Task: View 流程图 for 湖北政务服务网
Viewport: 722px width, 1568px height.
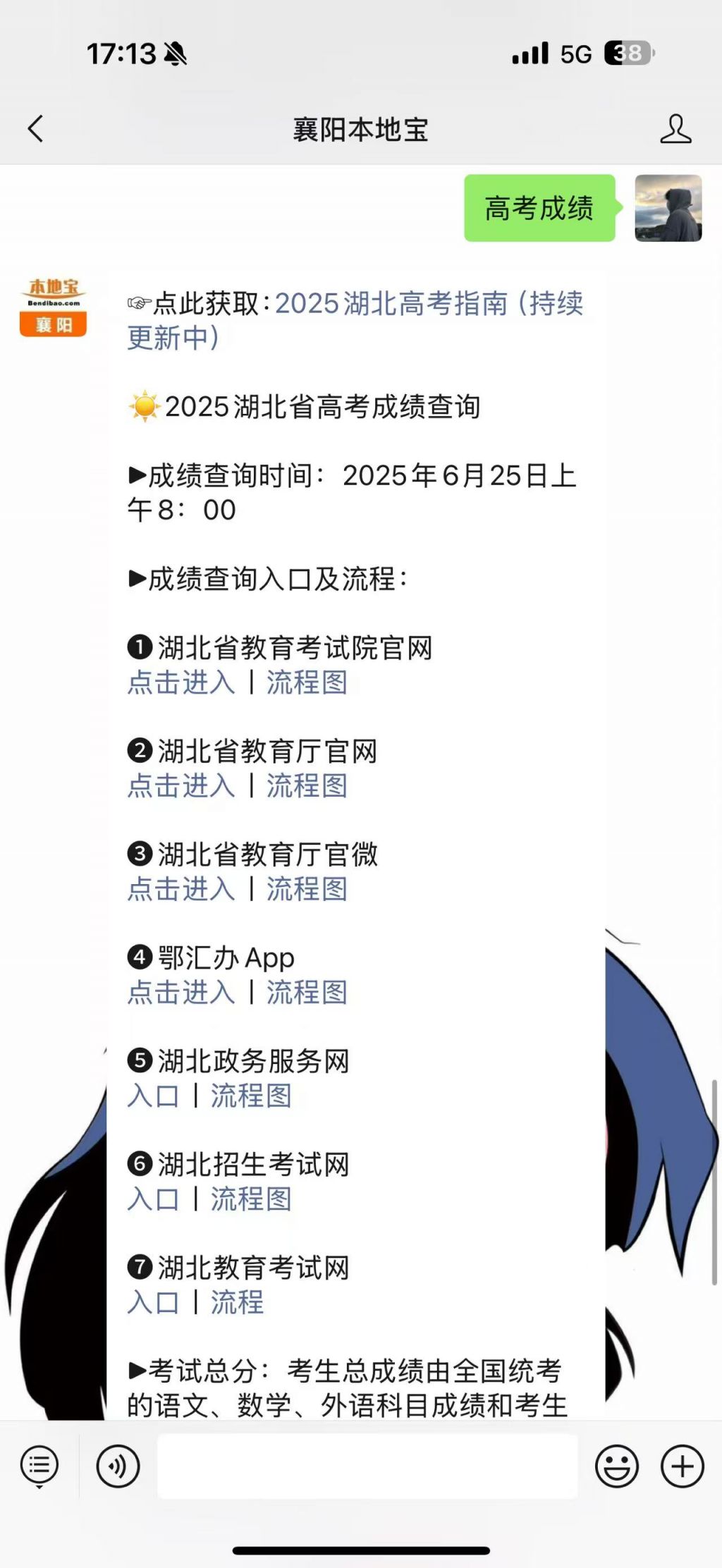Action: click(x=251, y=1096)
